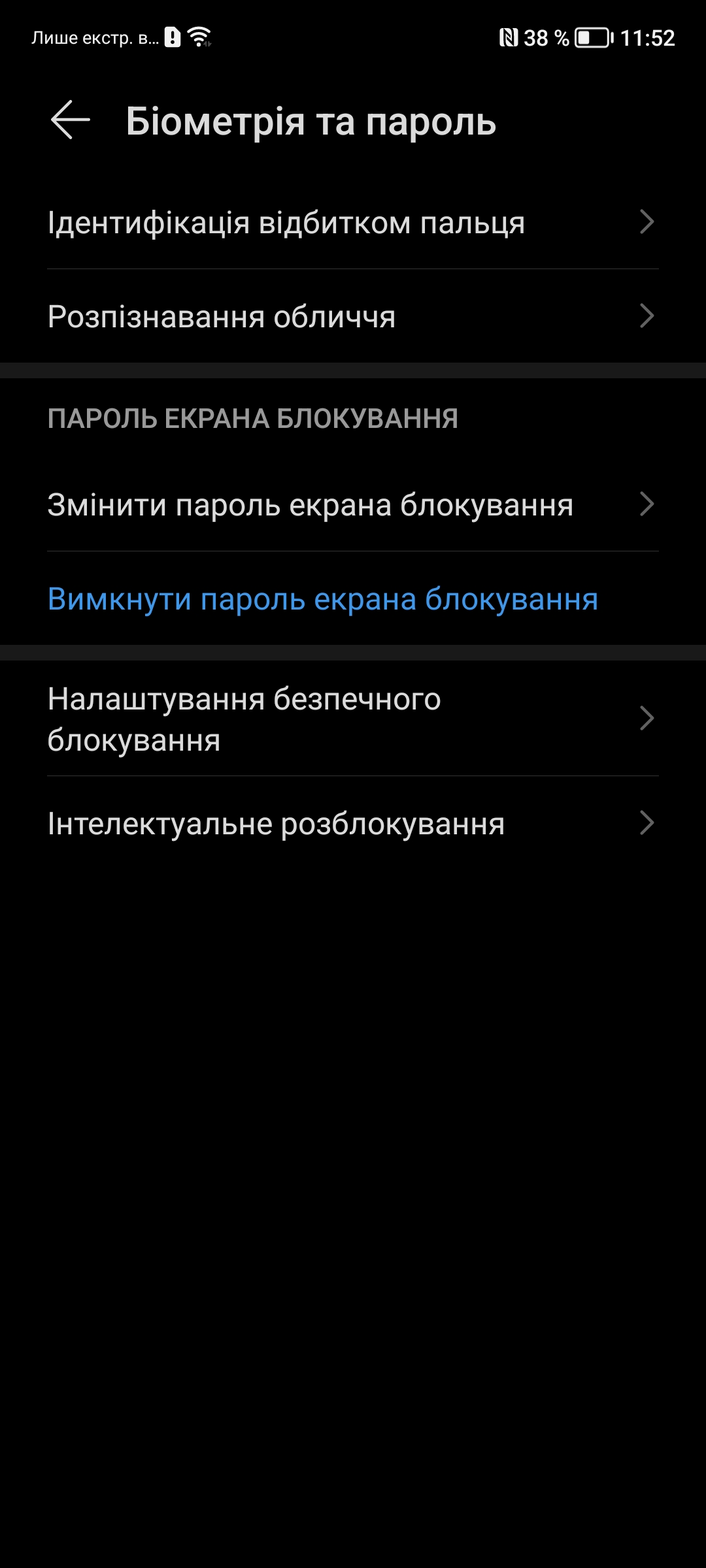706x1568 pixels.
Task: Go back using the arrow icon
Action: coord(71,120)
